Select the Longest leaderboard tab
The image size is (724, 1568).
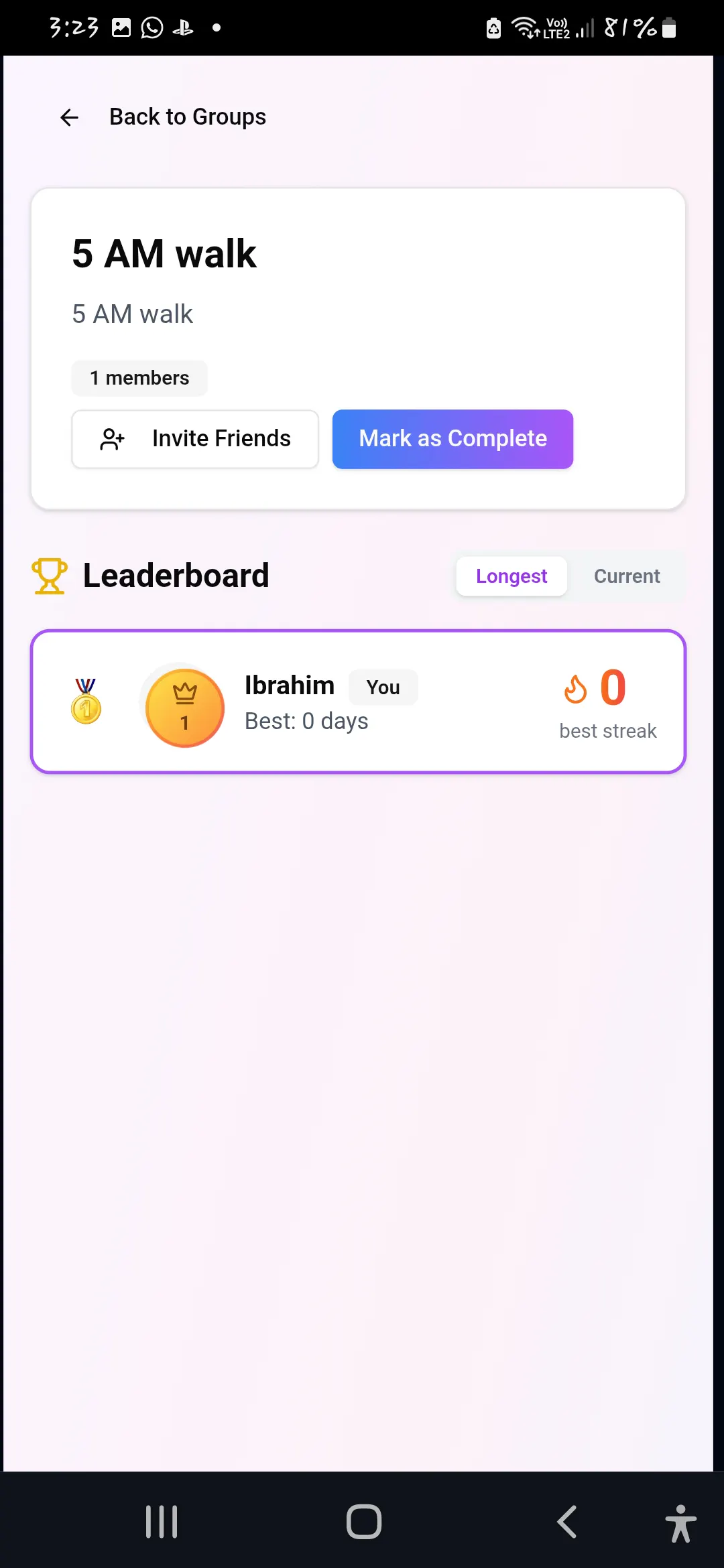click(511, 576)
